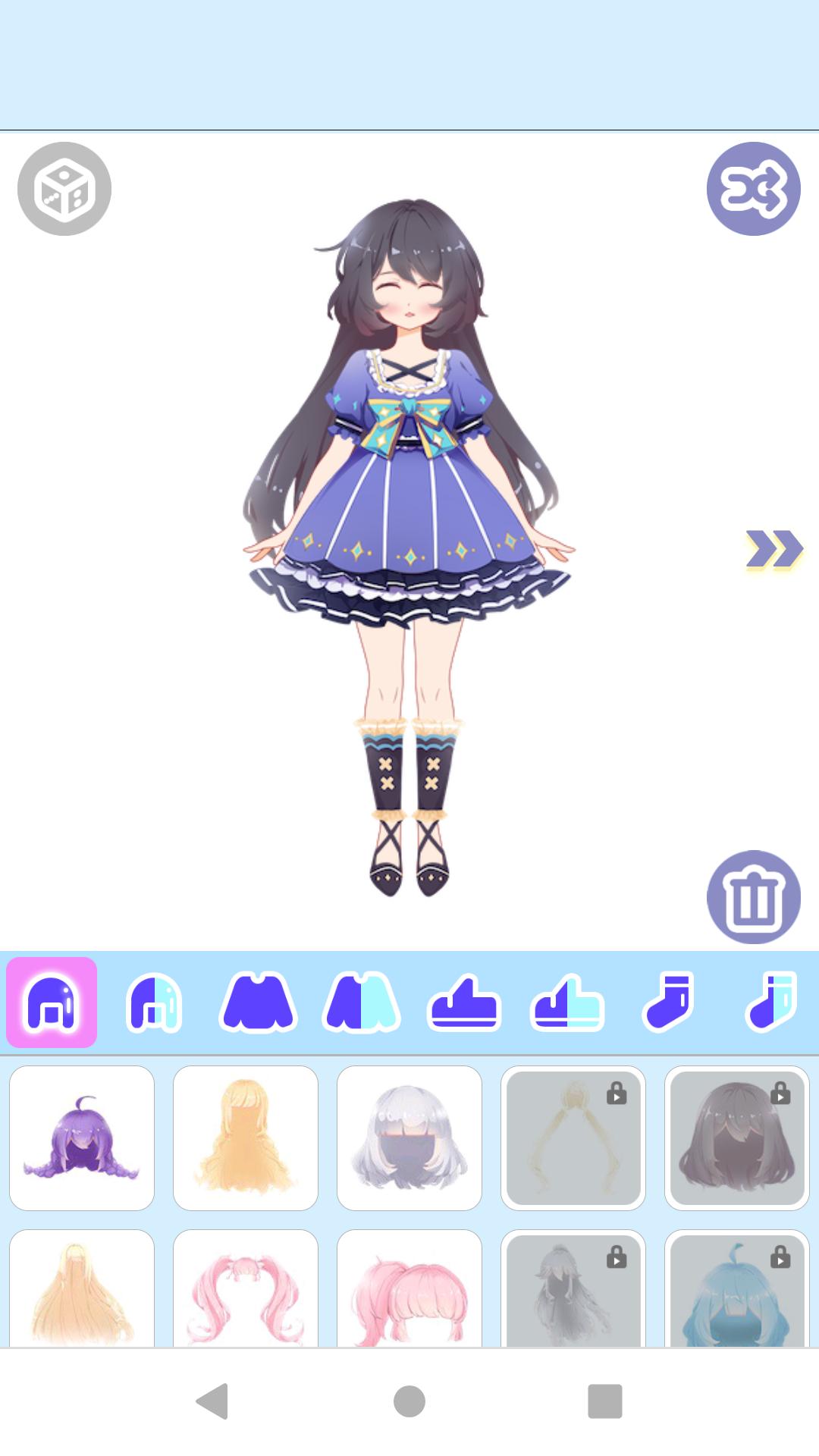Switch to the solid purple sock tab
Screen dimensions: 819x1456
pyautogui.click(x=668, y=1003)
